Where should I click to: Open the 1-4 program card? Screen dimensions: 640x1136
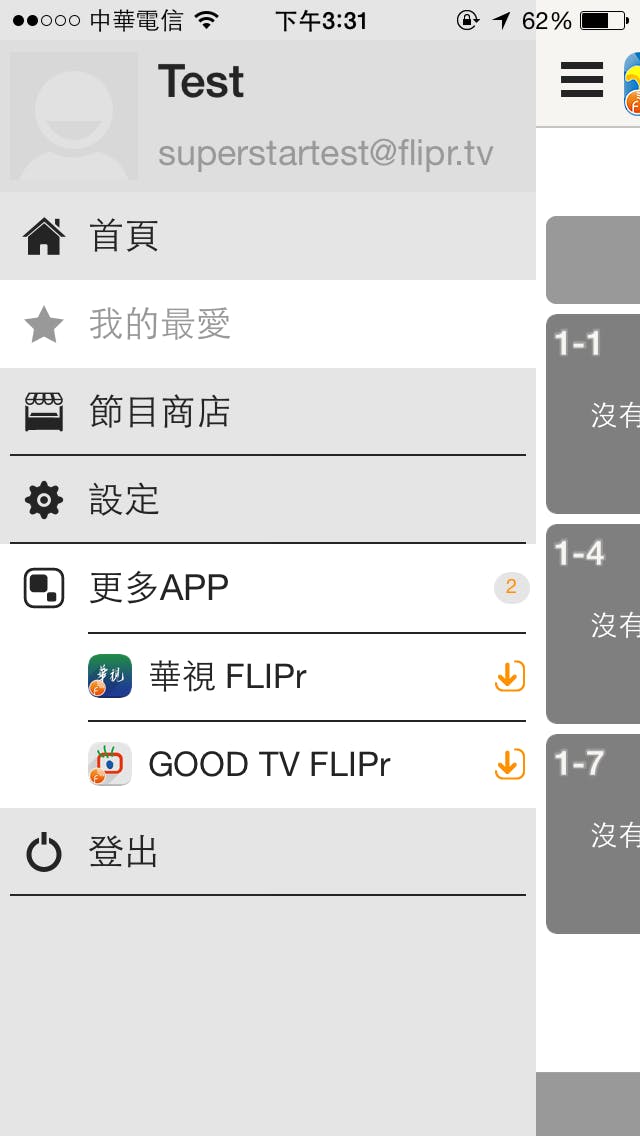click(x=595, y=624)
